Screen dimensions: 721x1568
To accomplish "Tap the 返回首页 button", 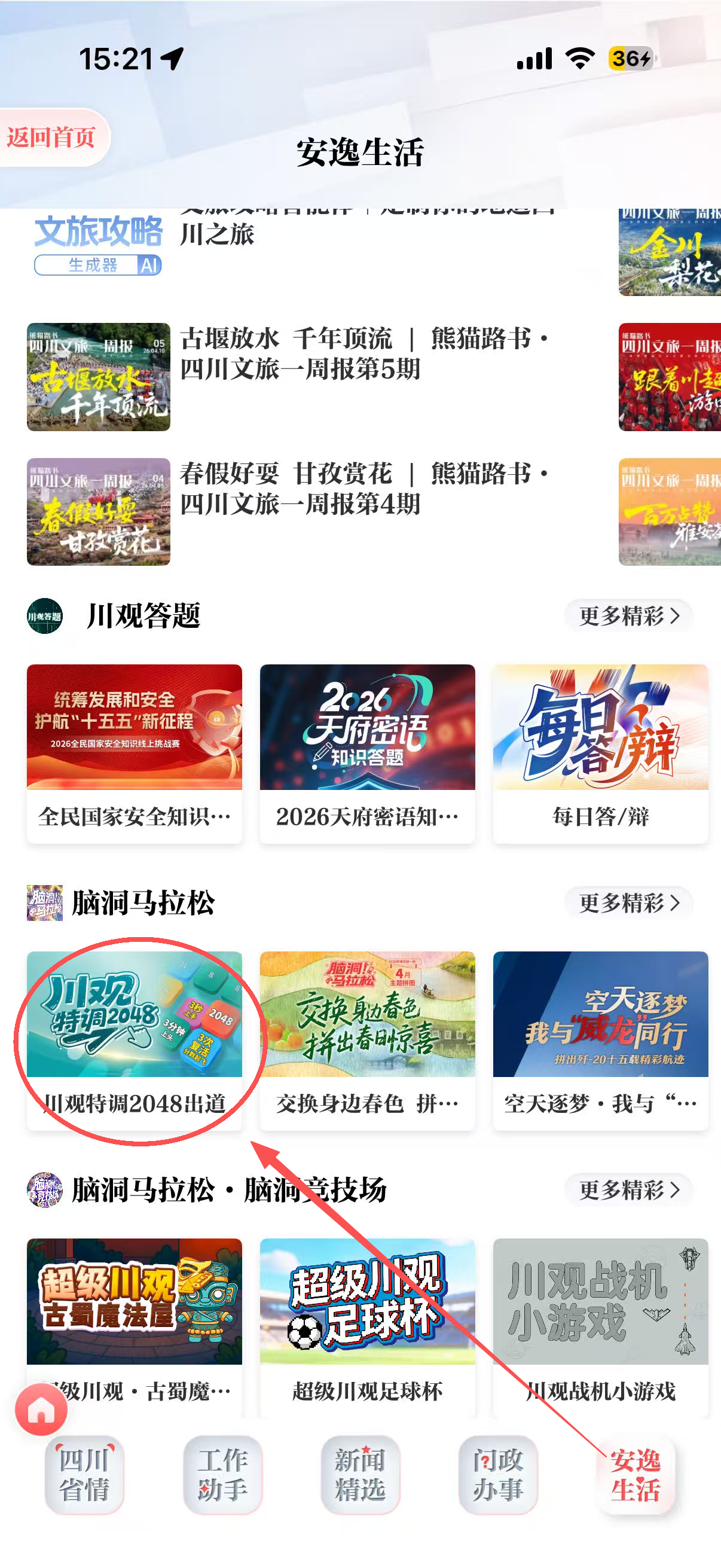I will [x=51, y=138].
